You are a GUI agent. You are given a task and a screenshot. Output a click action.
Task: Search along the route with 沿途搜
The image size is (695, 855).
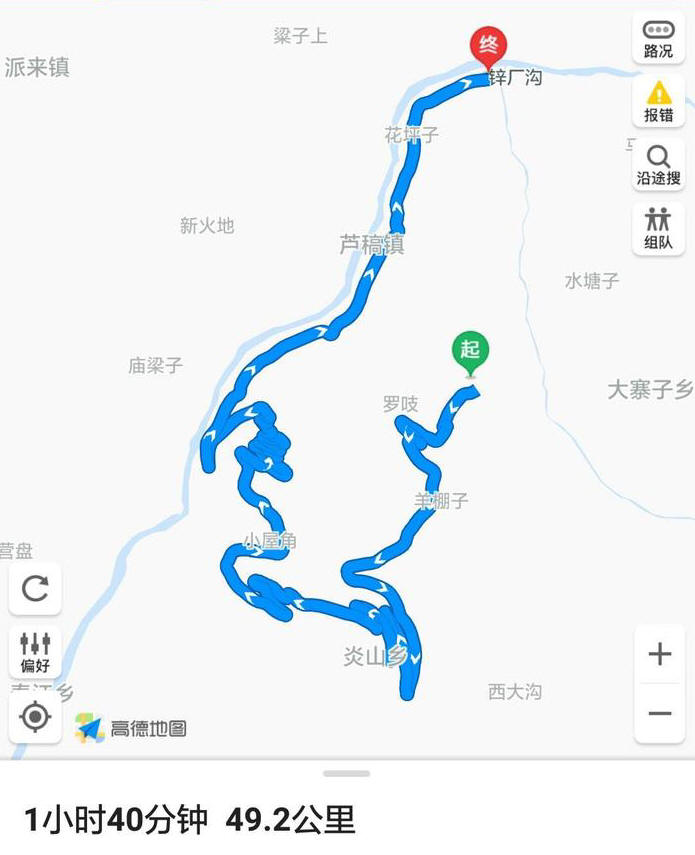(x=658, y=164)
